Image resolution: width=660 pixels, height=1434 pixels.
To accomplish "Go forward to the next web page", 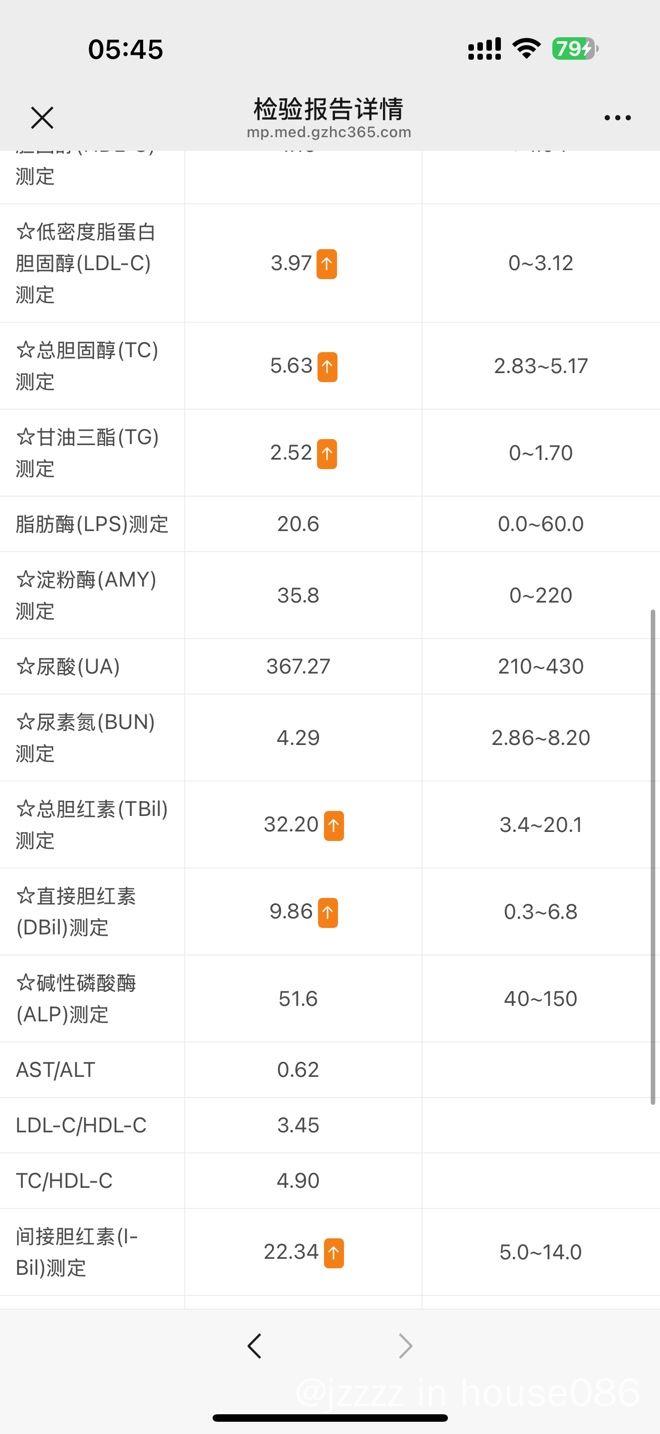I will (405, 1346).
